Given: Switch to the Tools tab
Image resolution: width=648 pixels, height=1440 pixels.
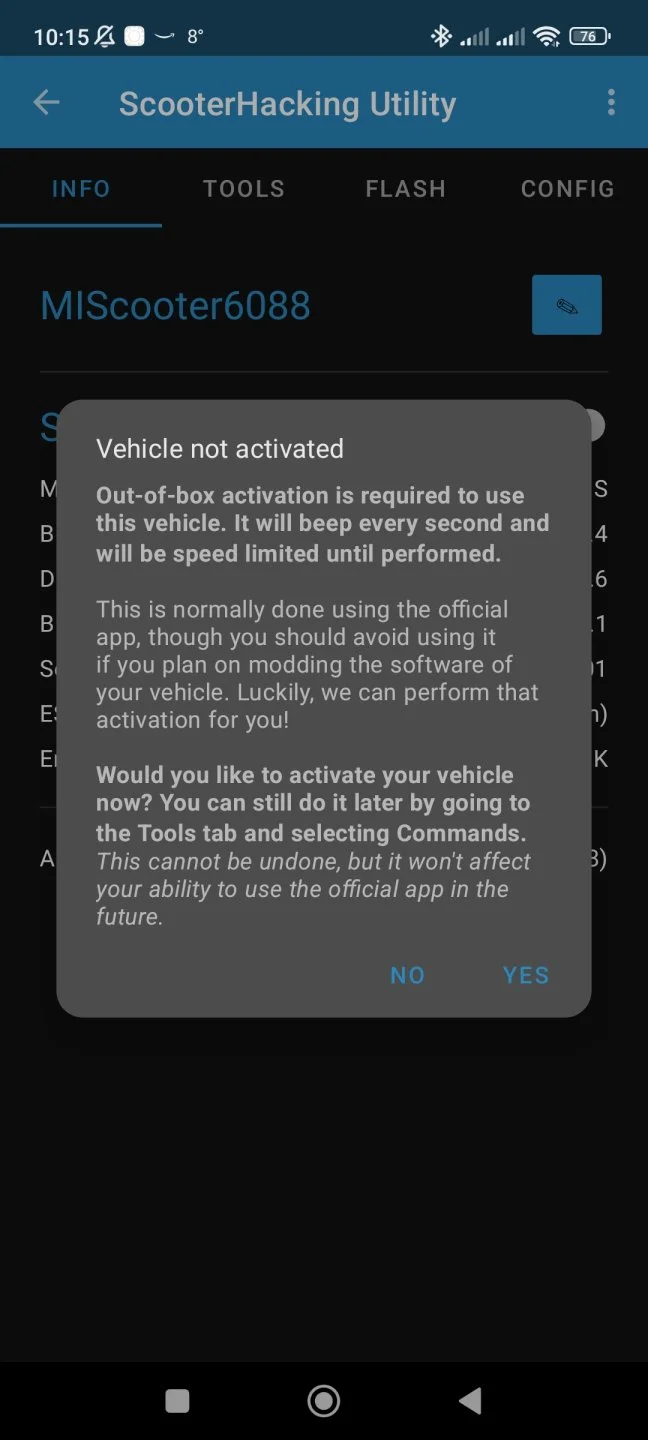Looking at the screenshot, I should click(244, 189).
